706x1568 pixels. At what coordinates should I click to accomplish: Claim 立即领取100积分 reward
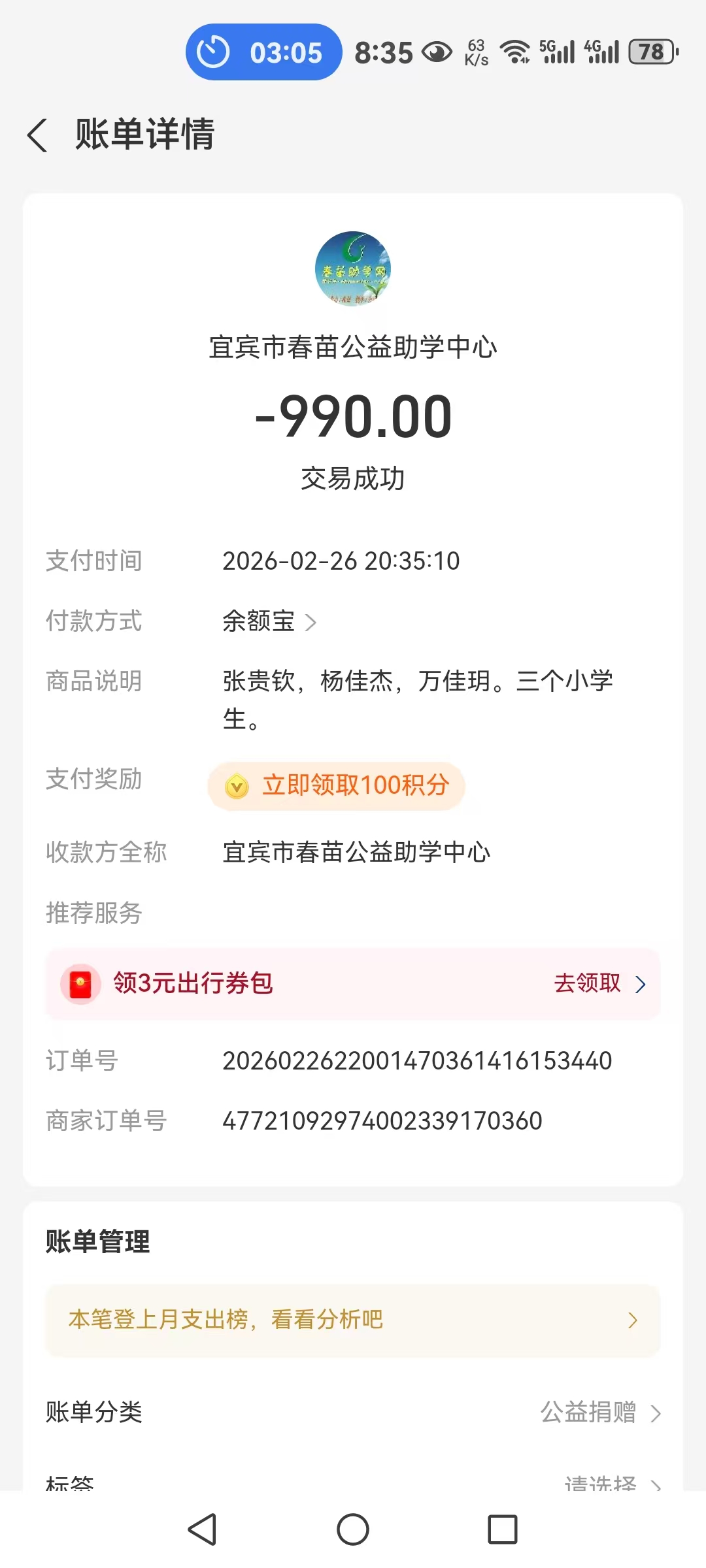(337, 785)
